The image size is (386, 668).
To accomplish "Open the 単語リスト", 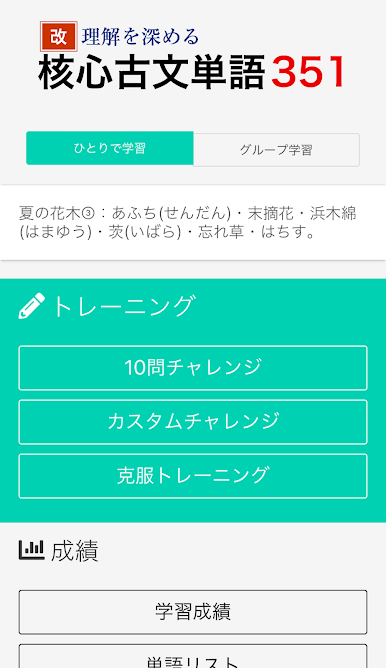I will point(193,656).
